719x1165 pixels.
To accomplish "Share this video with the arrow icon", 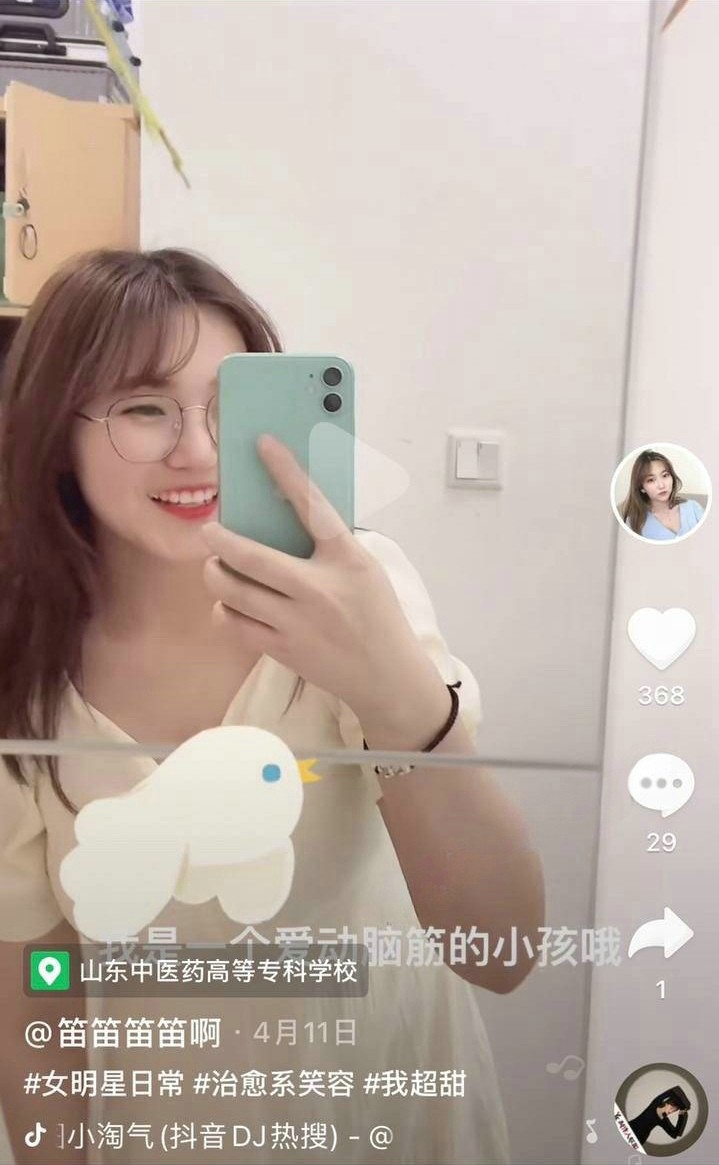I will click(661, 935).
